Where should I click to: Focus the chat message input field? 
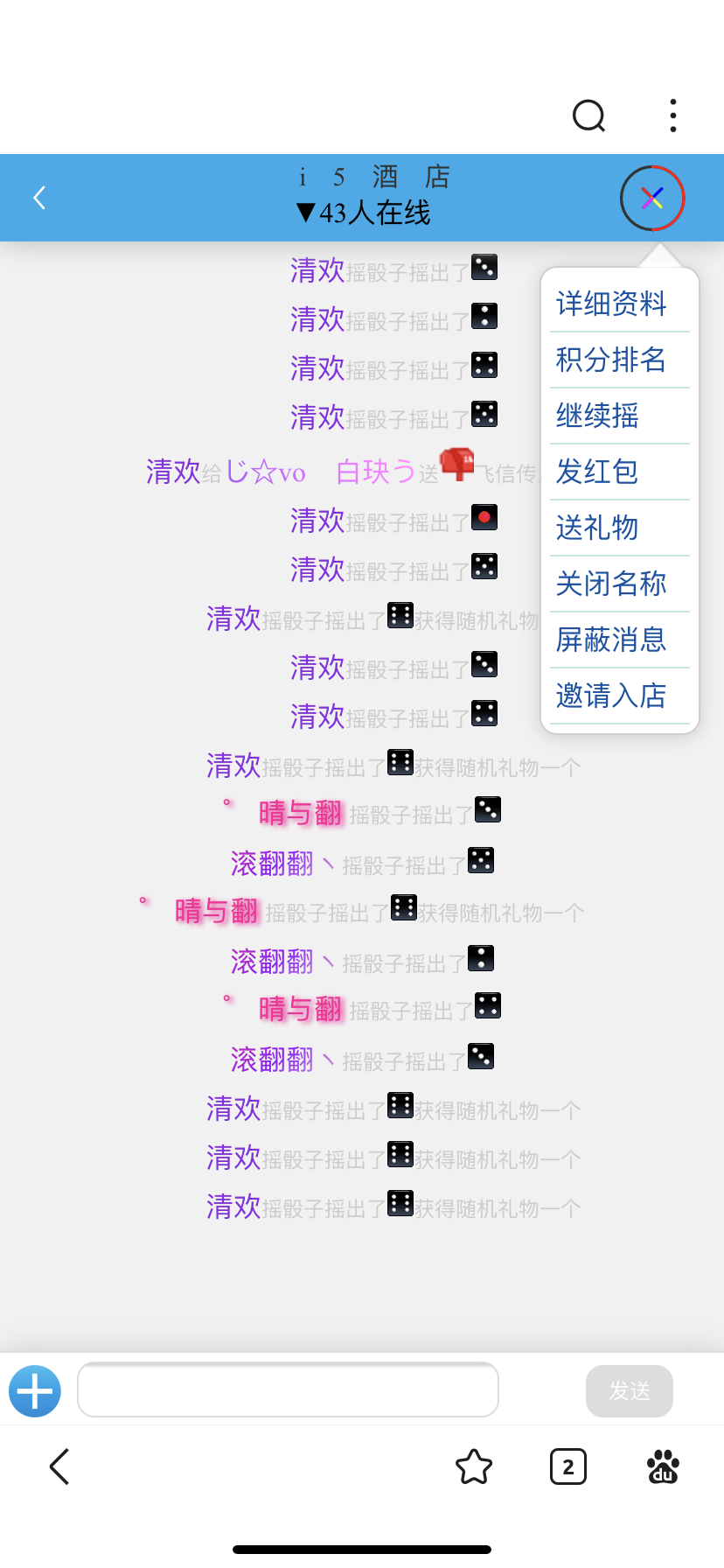(x=288, y=1389)
